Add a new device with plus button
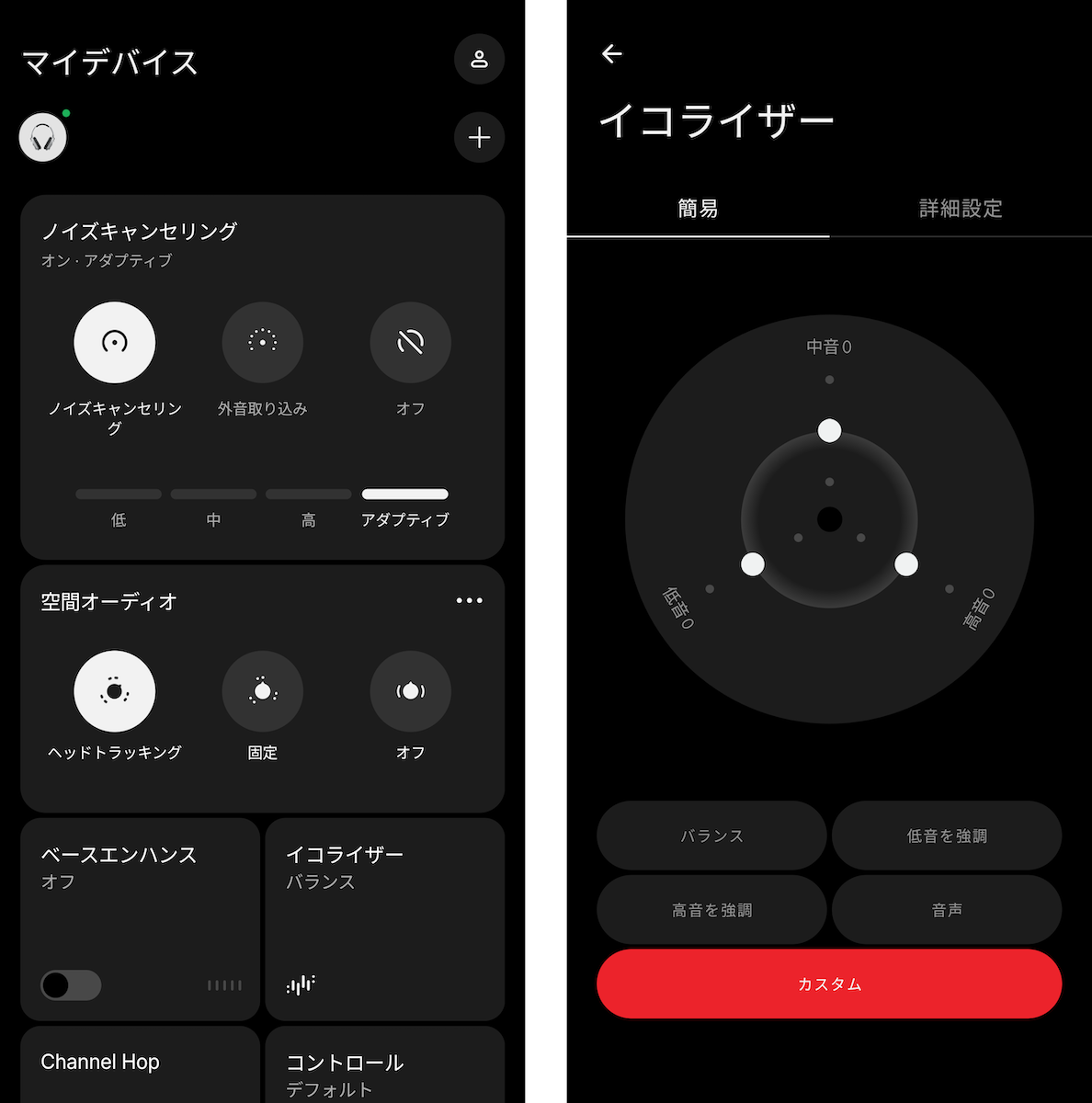Screen dimensions: 1092x1103 coord(479,138)
